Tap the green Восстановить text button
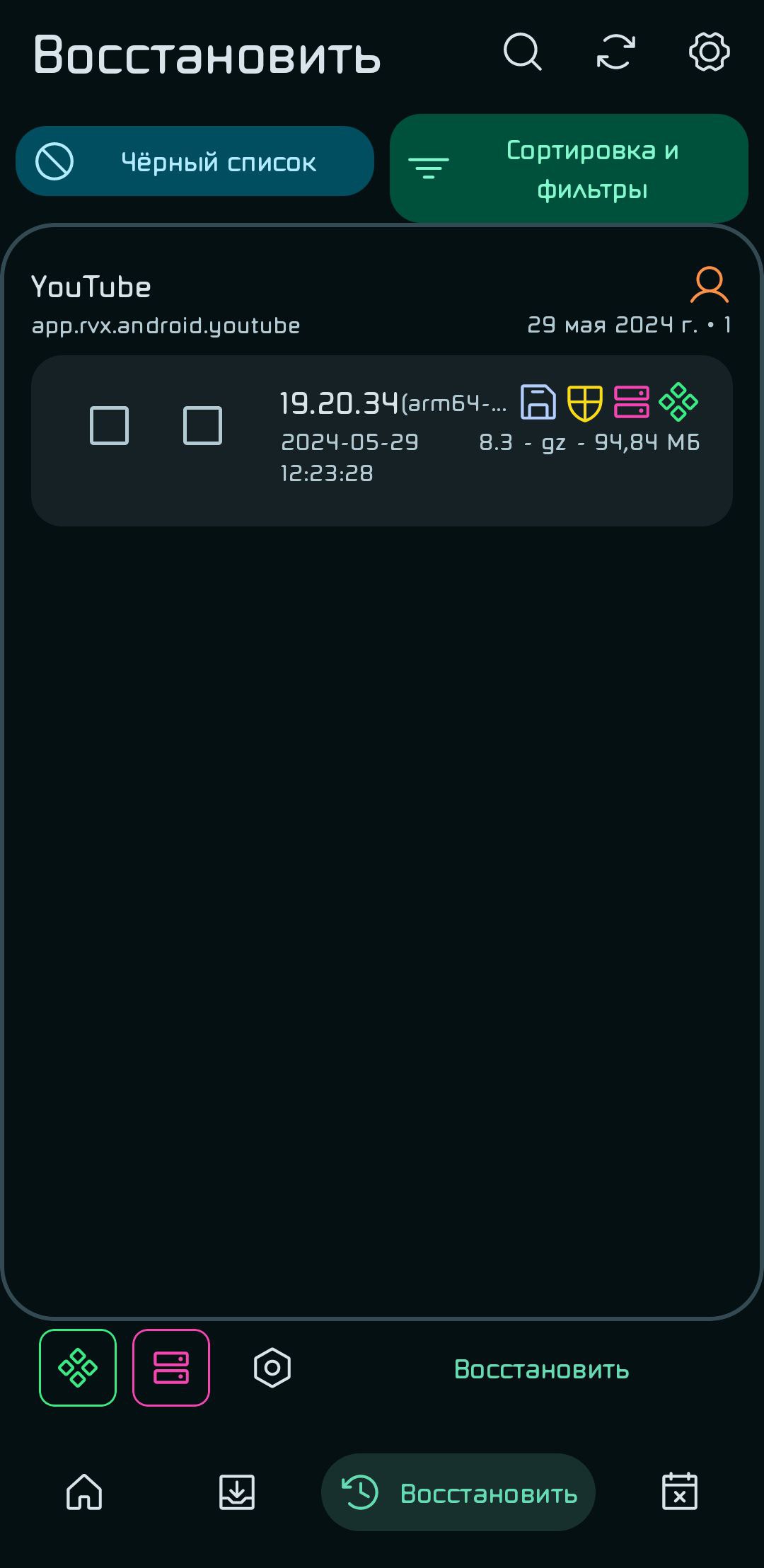This screenshot has width=764, height=1568. coord(541,1369)
